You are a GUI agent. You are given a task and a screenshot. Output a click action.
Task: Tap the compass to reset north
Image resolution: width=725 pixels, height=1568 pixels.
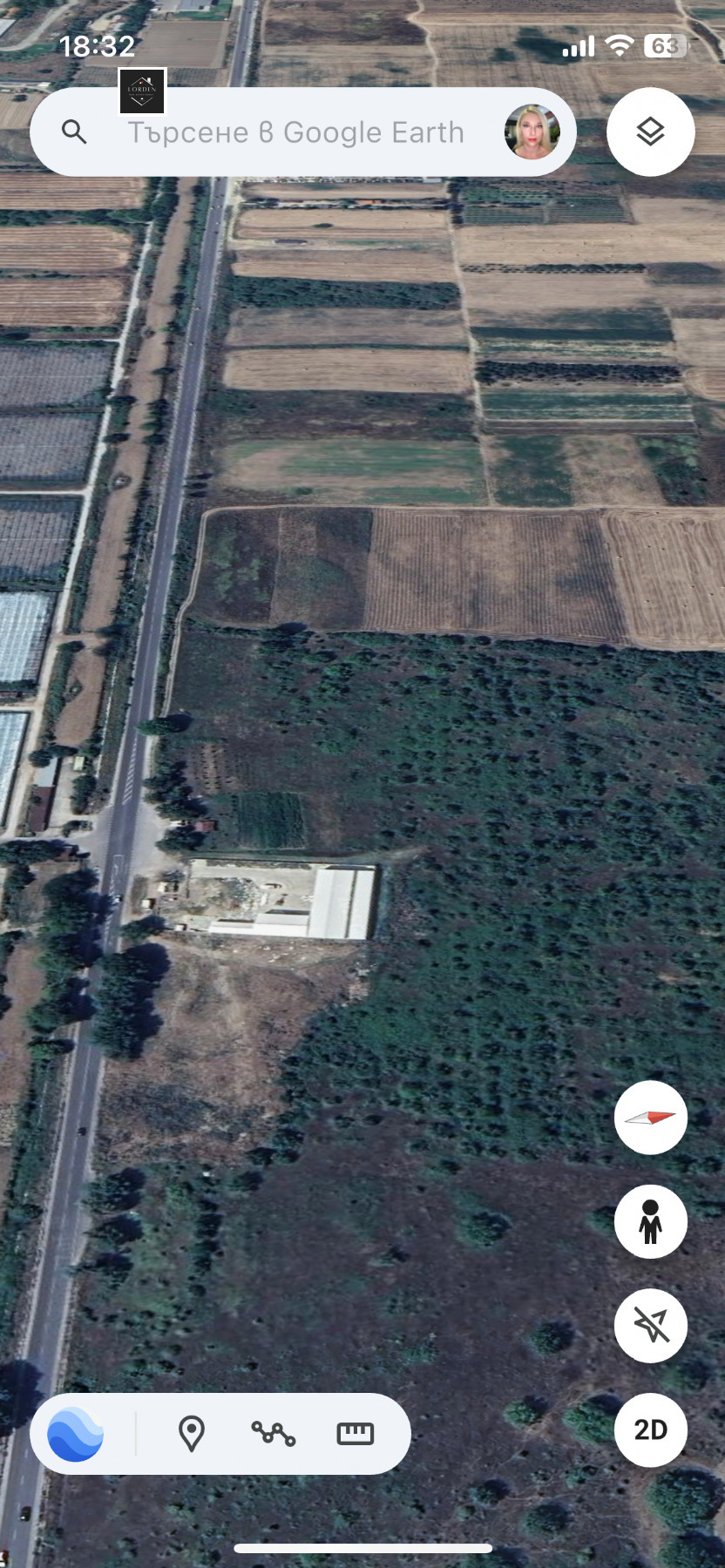click(650, 1118)
